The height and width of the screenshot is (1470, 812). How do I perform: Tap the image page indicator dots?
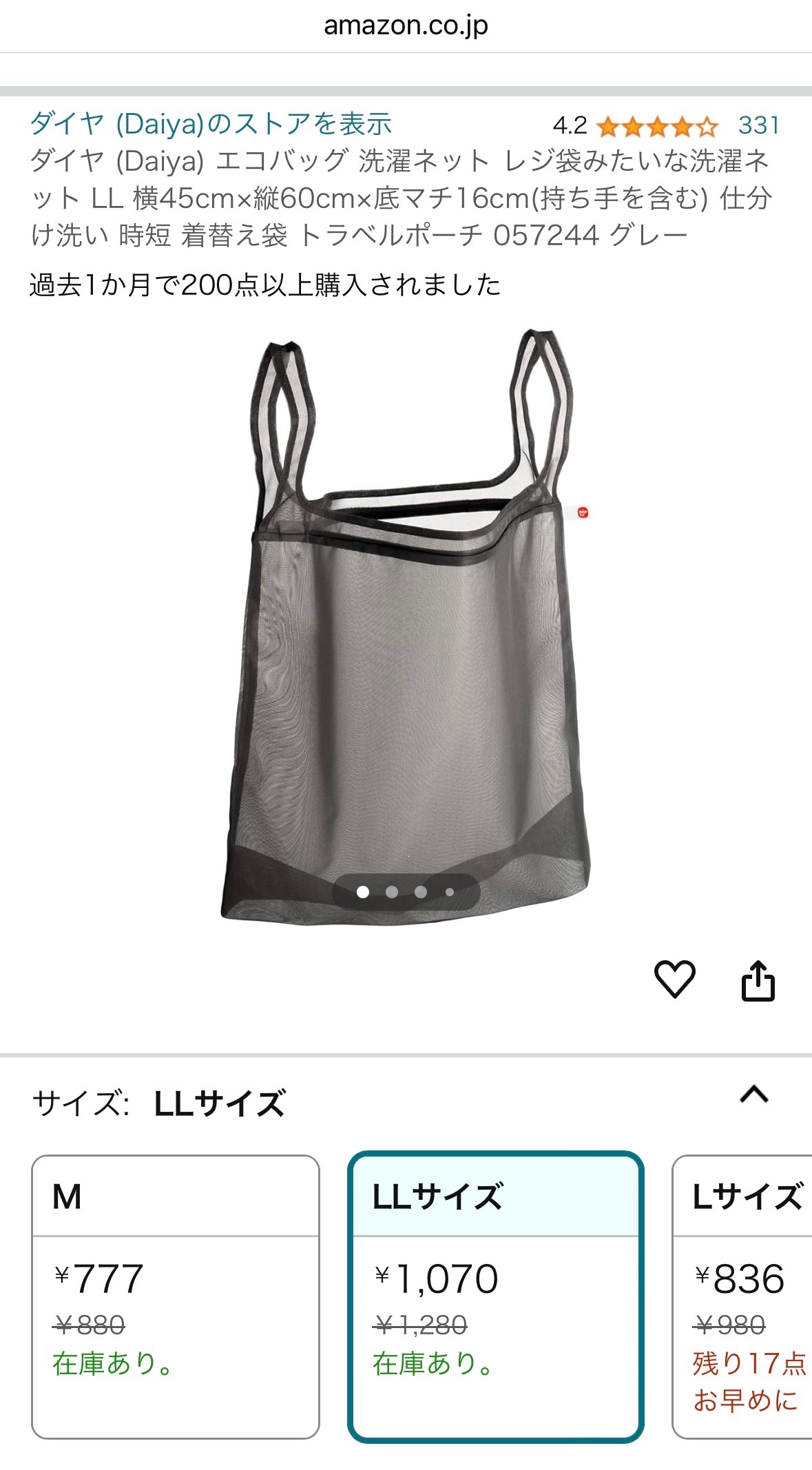pos(406,892)
